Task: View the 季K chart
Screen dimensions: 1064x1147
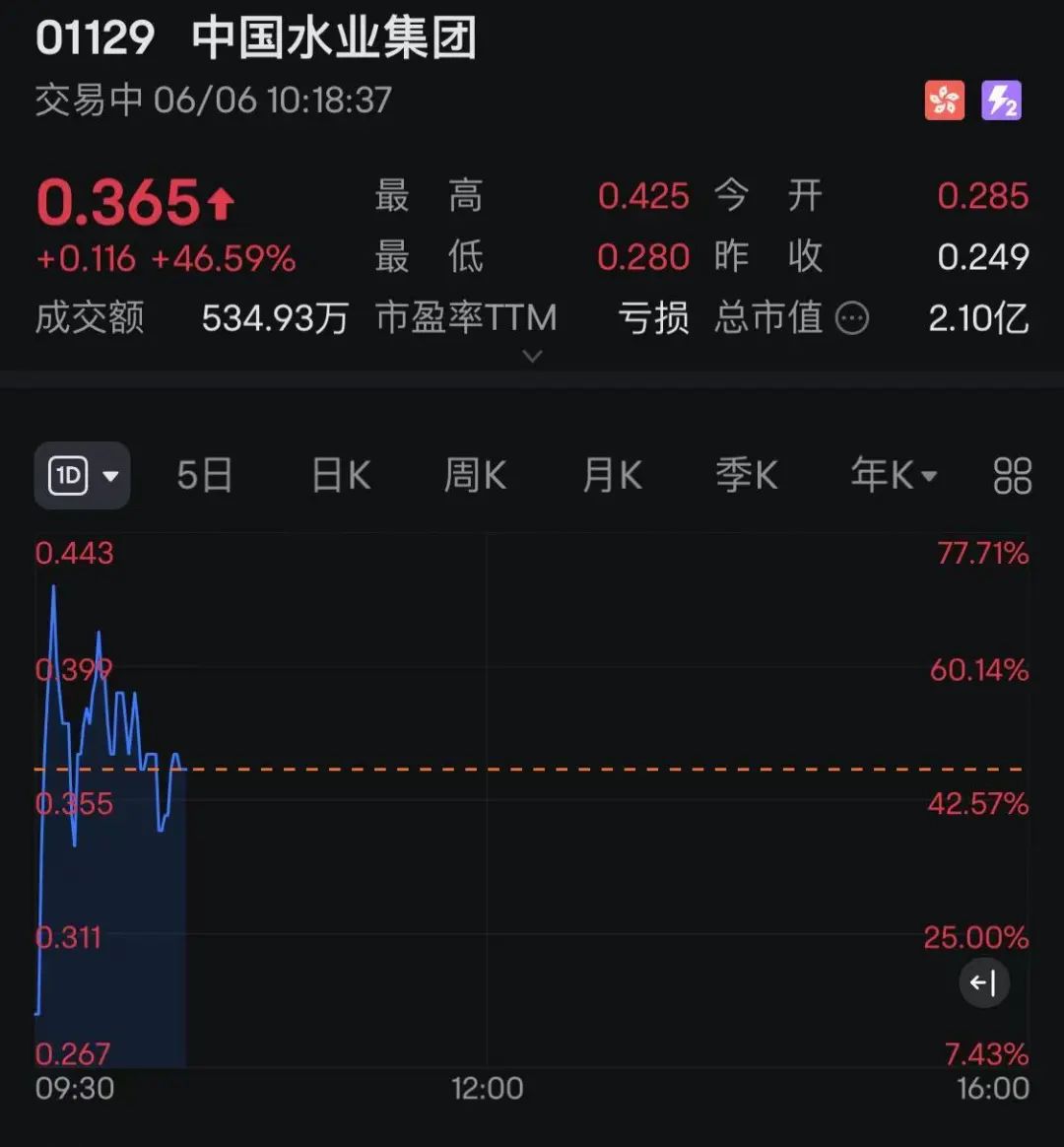Action: coord(746,476)
